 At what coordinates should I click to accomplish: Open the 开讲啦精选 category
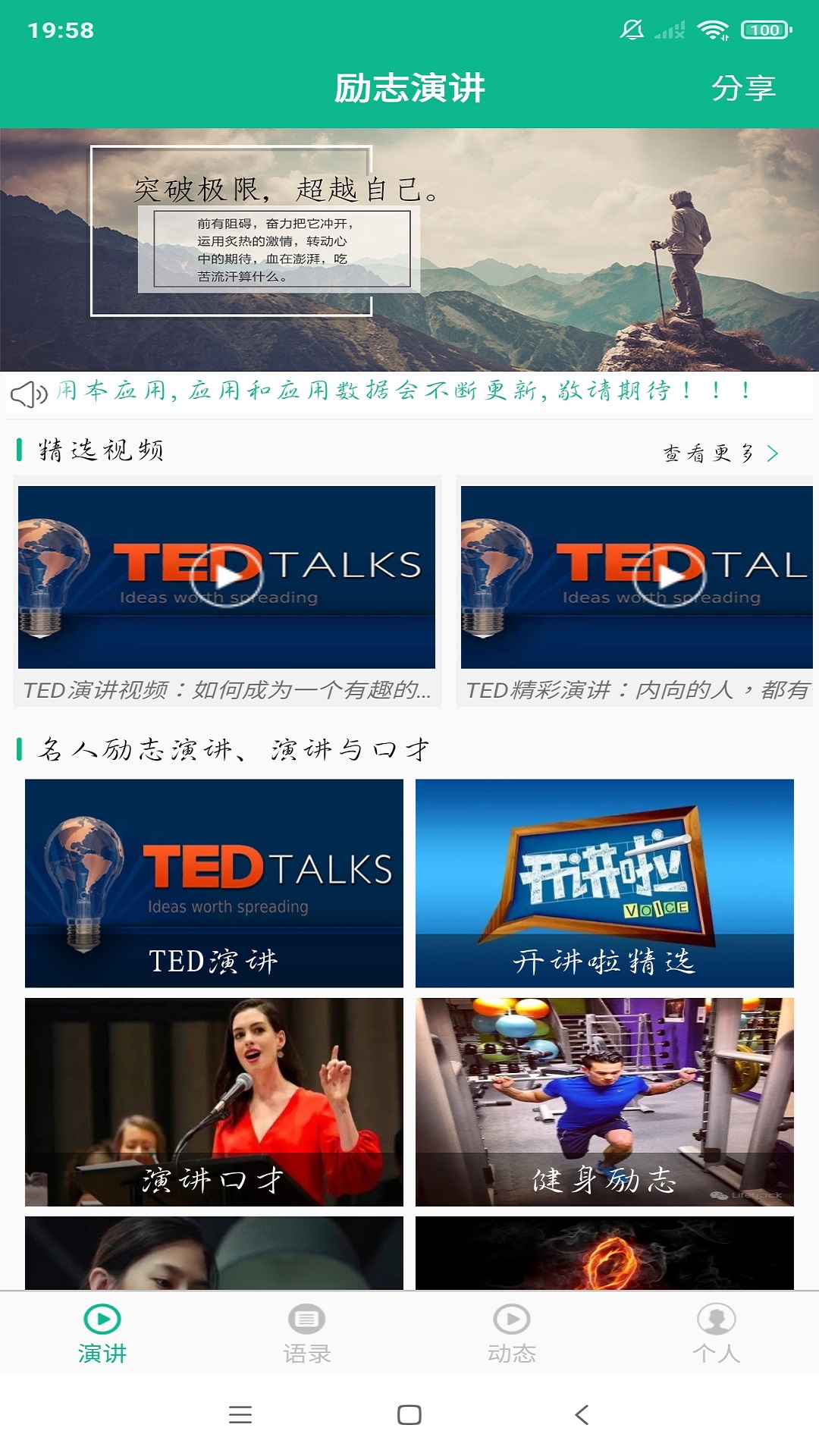[x=604, y=883]
